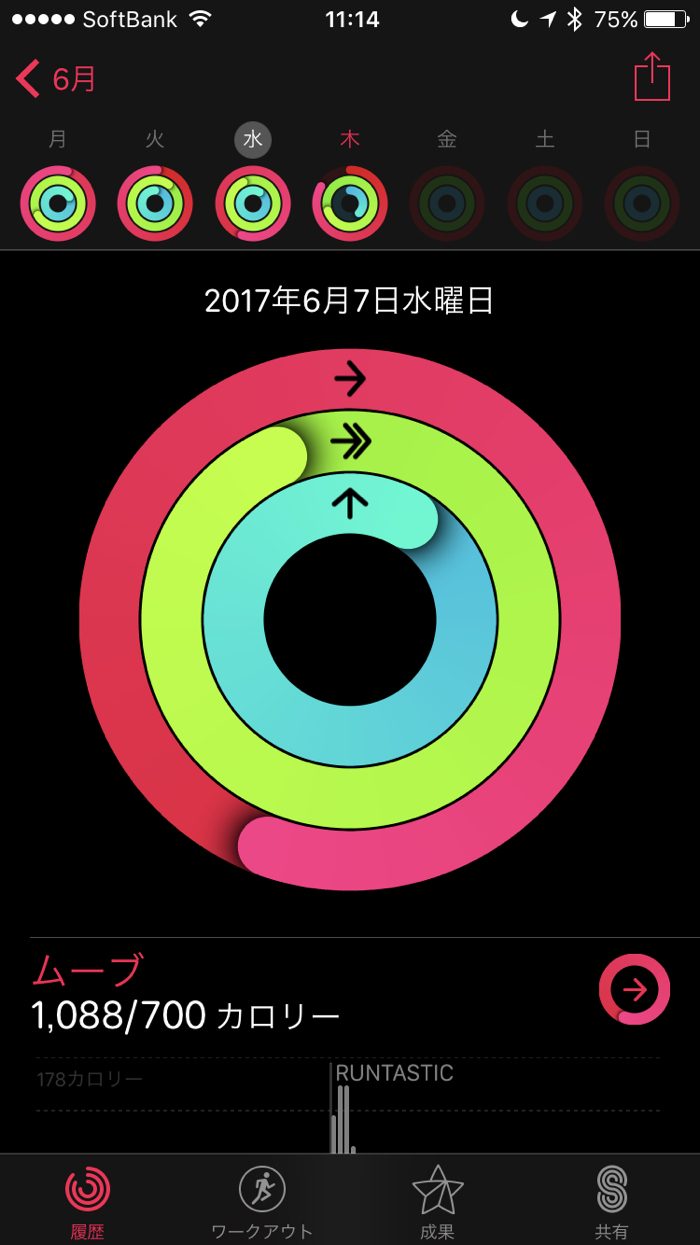Select Saturday (土) activity rings
Image resolution: width=700 pixels, height=1245 pixels.
point(545,204)
